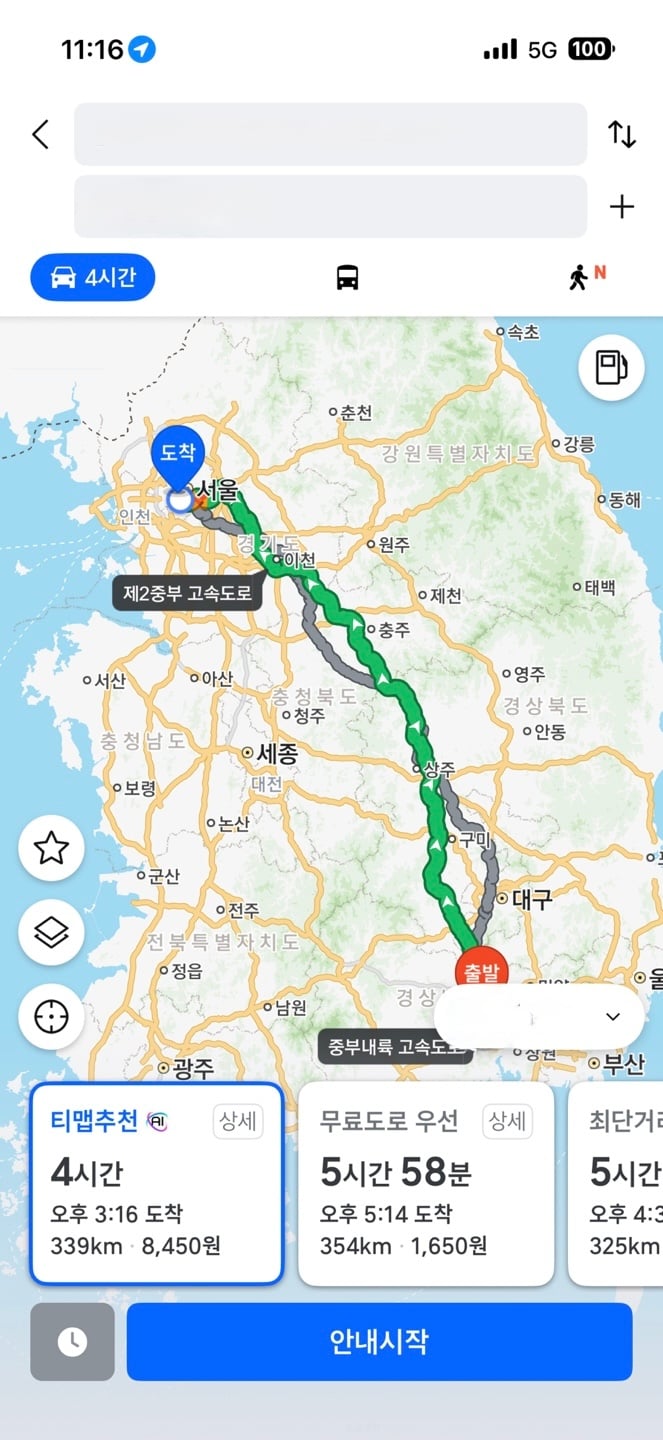663x1440 pixels.
Task: Switch to the bus transit tab
Action: point(347,278)
